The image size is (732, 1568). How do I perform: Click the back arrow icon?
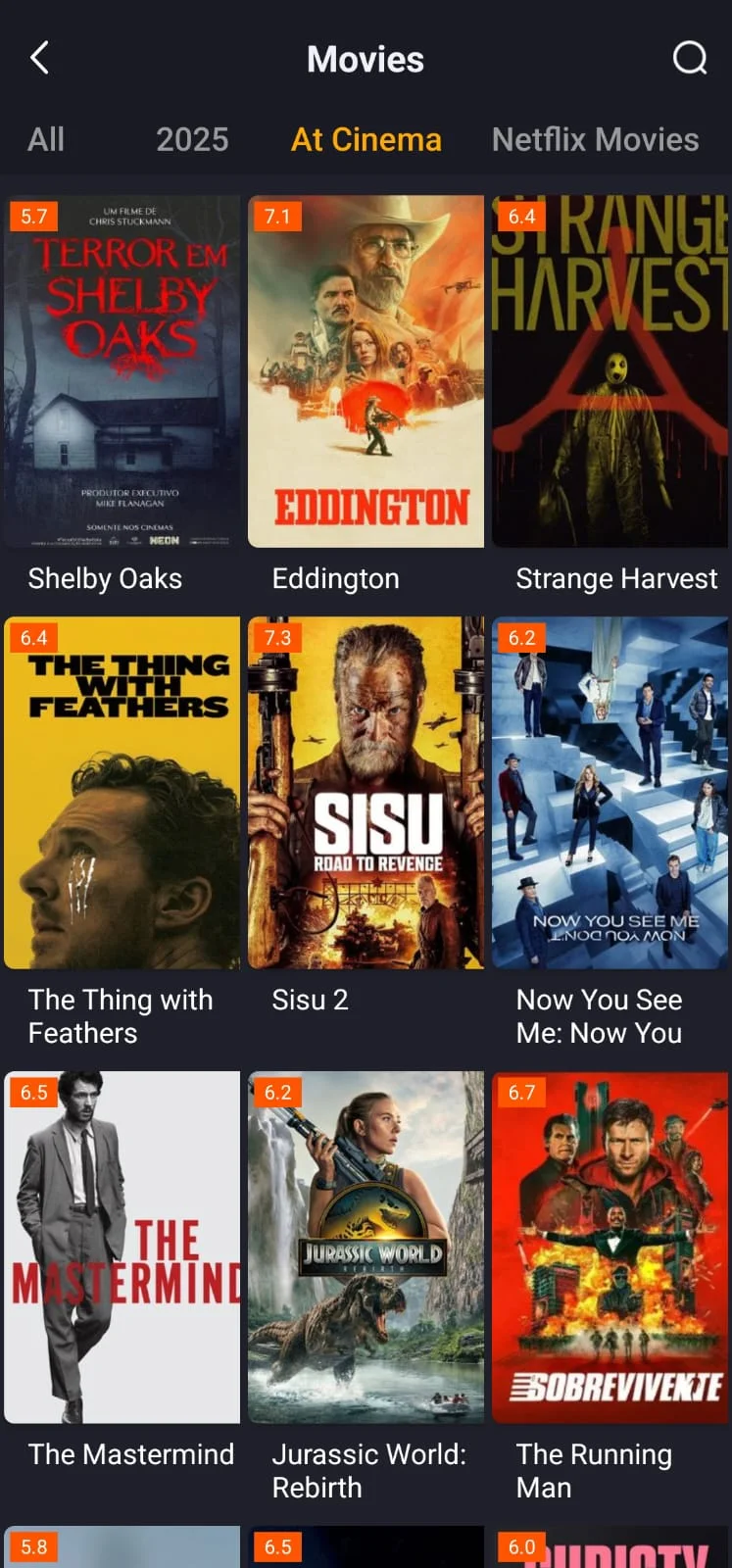tap(39, 58)
